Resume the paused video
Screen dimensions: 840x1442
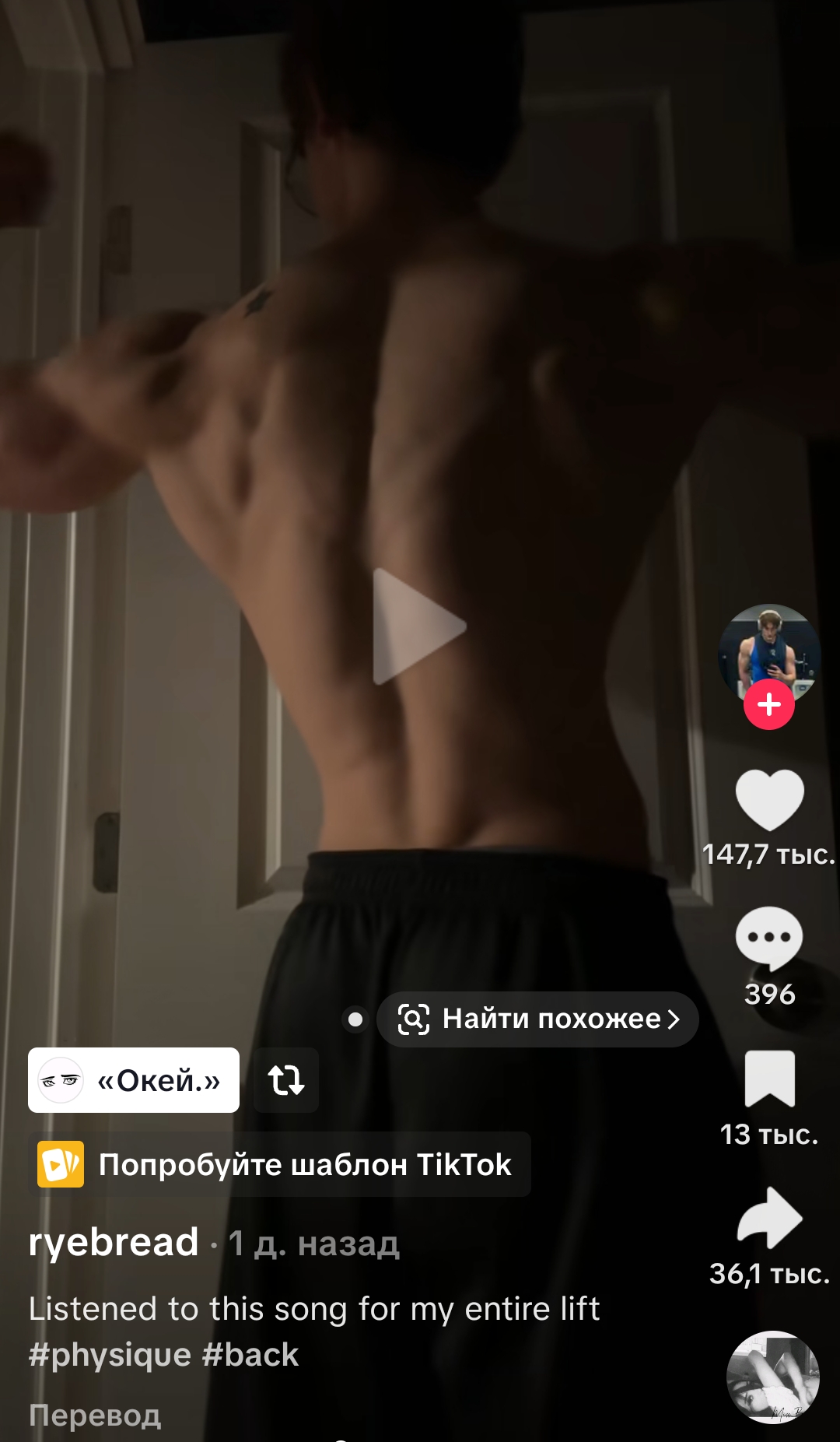(419, 626)
